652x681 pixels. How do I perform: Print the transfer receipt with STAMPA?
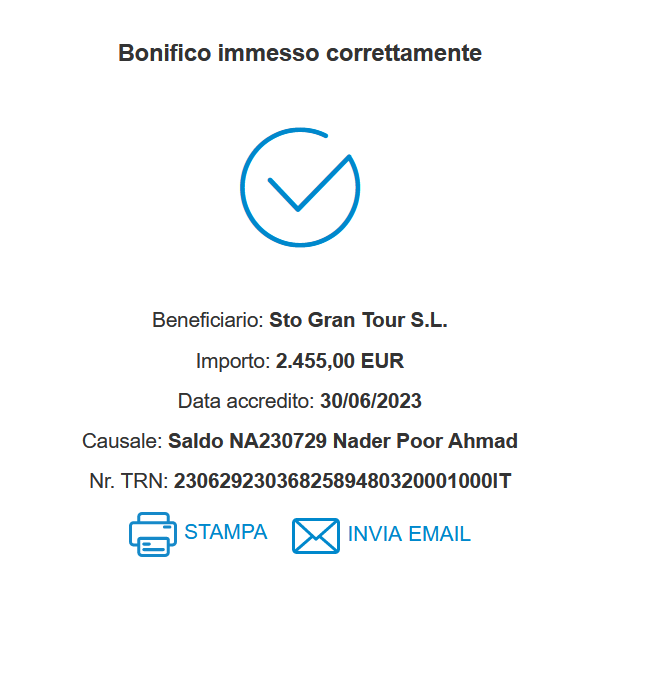[x=198, y=533]
